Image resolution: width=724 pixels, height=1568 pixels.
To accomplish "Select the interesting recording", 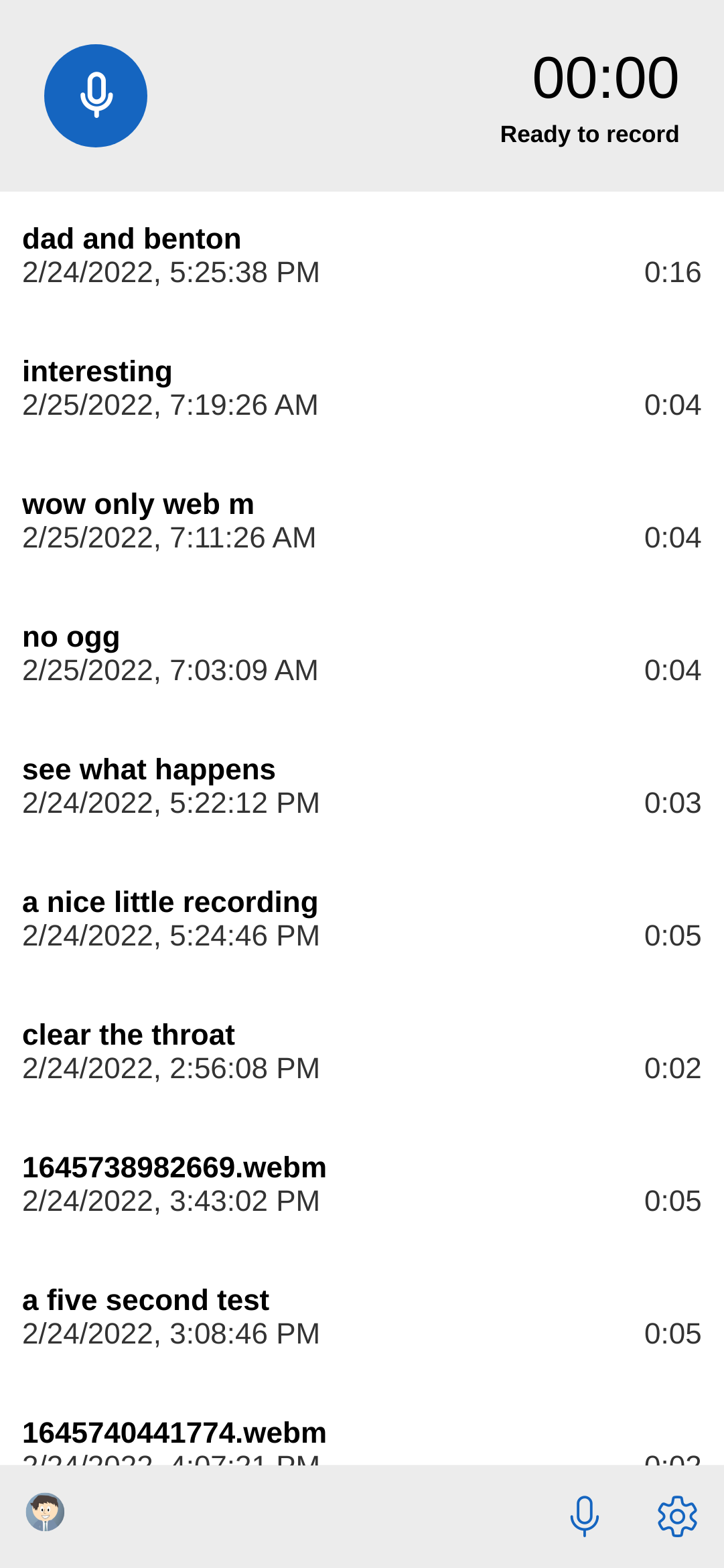I will (98, 371).
